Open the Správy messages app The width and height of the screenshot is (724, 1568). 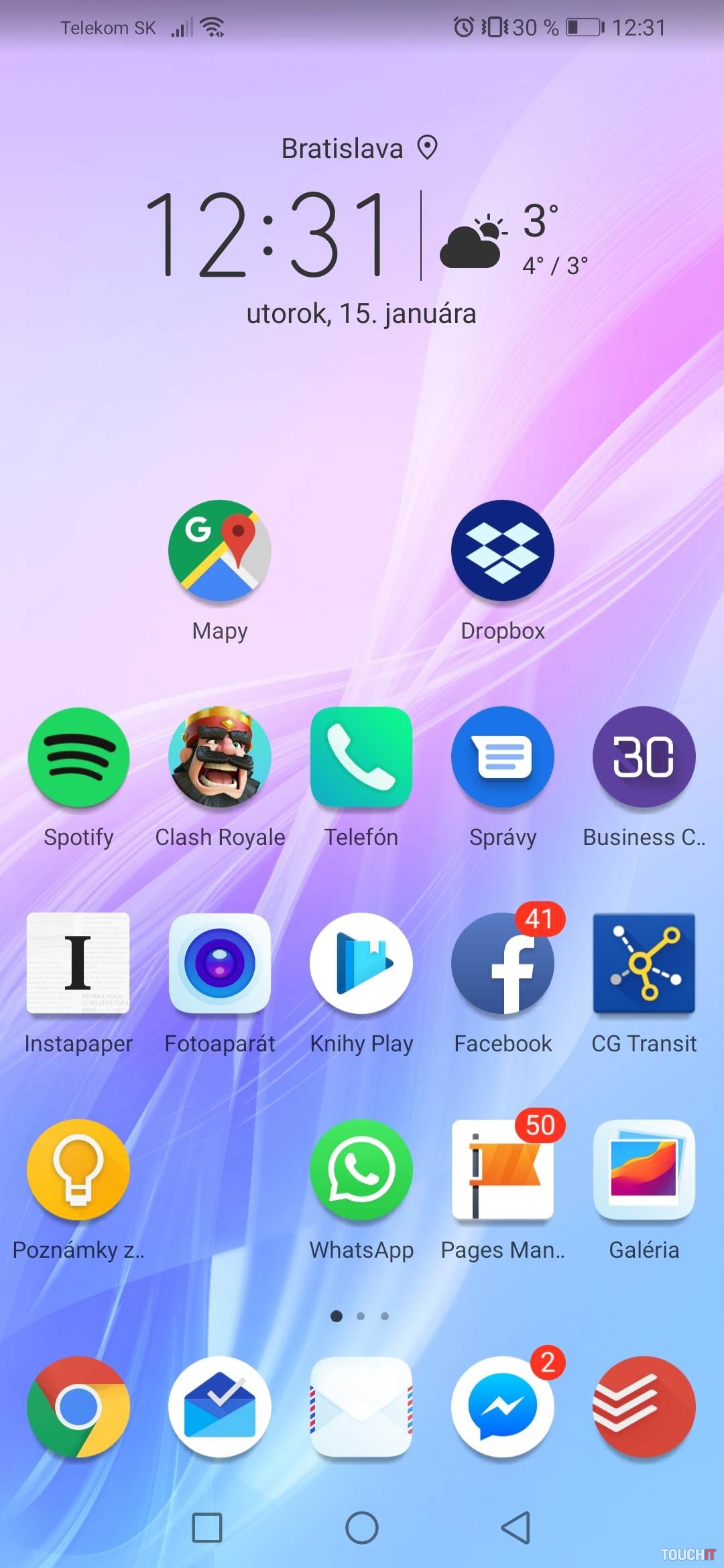pyautogui.click(x=503, y=757)
